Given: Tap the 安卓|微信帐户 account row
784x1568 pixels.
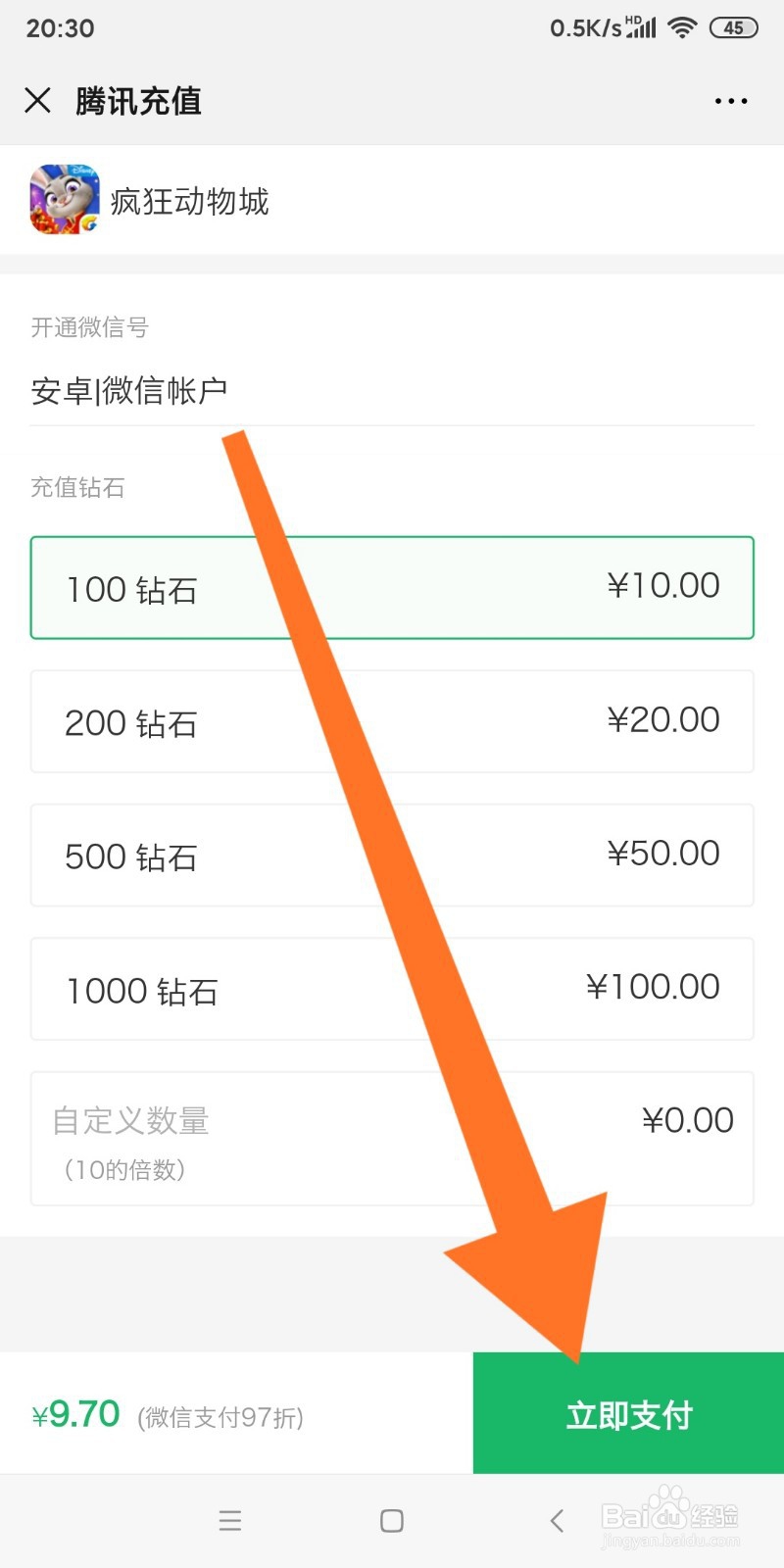Looking at the screenshot, I should (129, 389).
